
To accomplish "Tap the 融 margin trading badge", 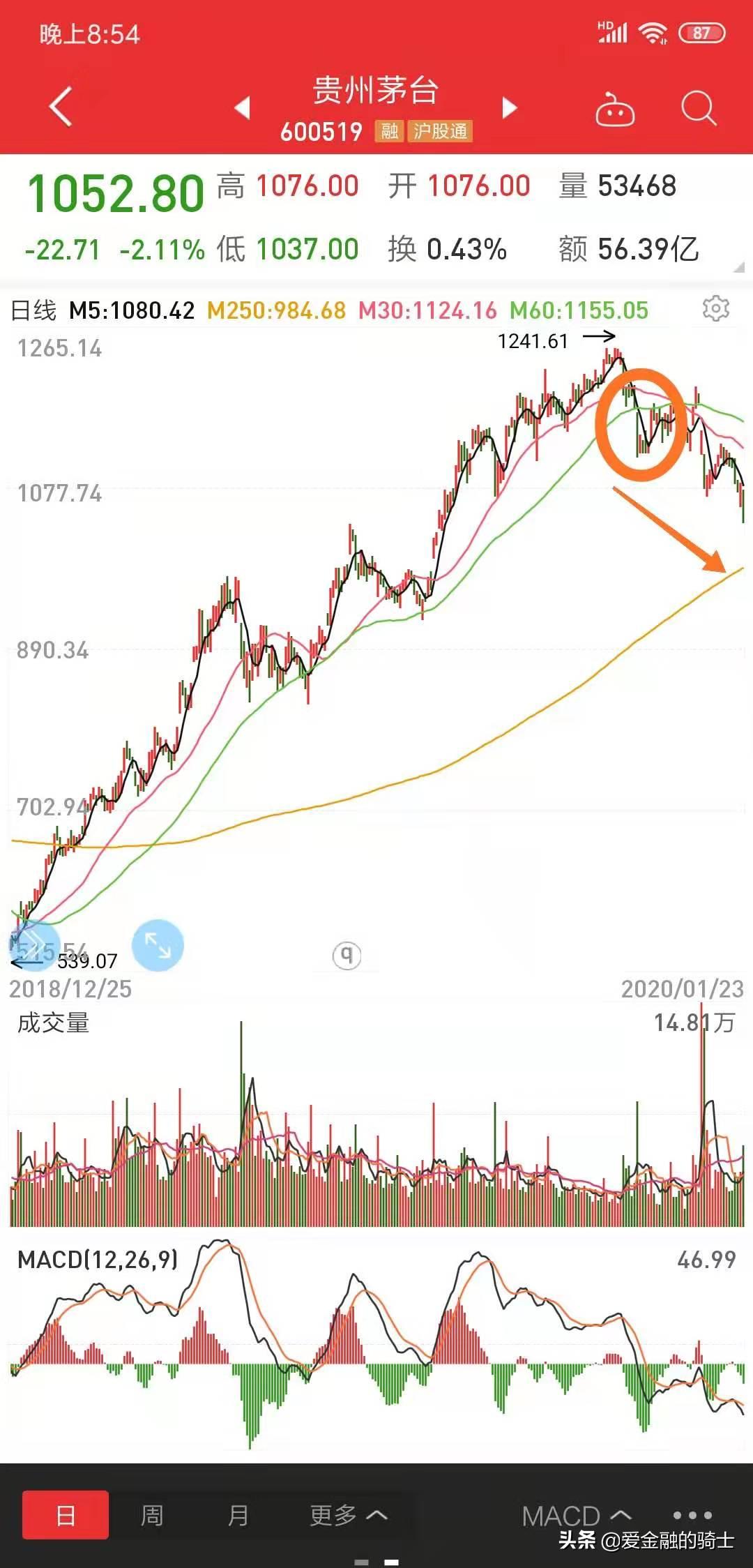I will click(x=388, y=132).
